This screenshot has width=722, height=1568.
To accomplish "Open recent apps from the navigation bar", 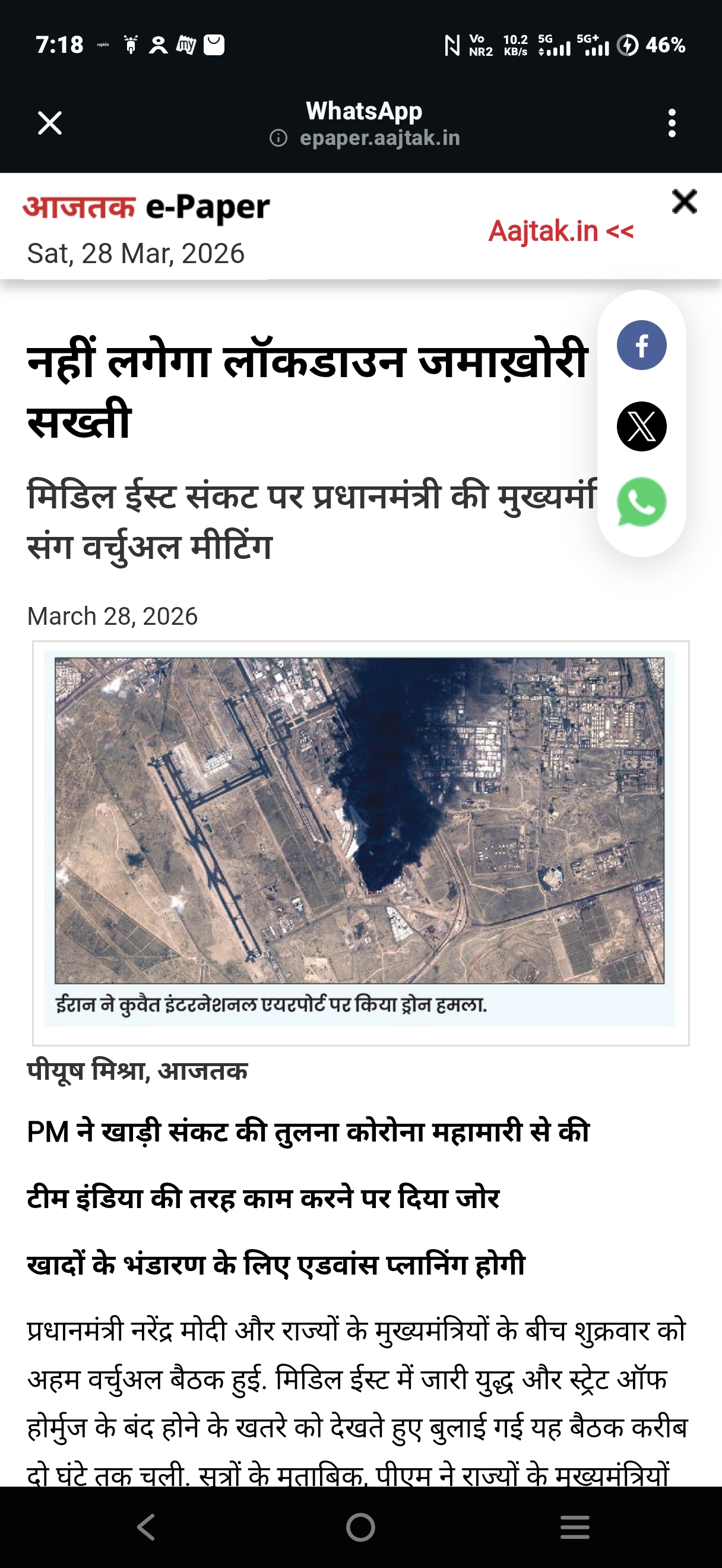I will tap(574, 1526).
